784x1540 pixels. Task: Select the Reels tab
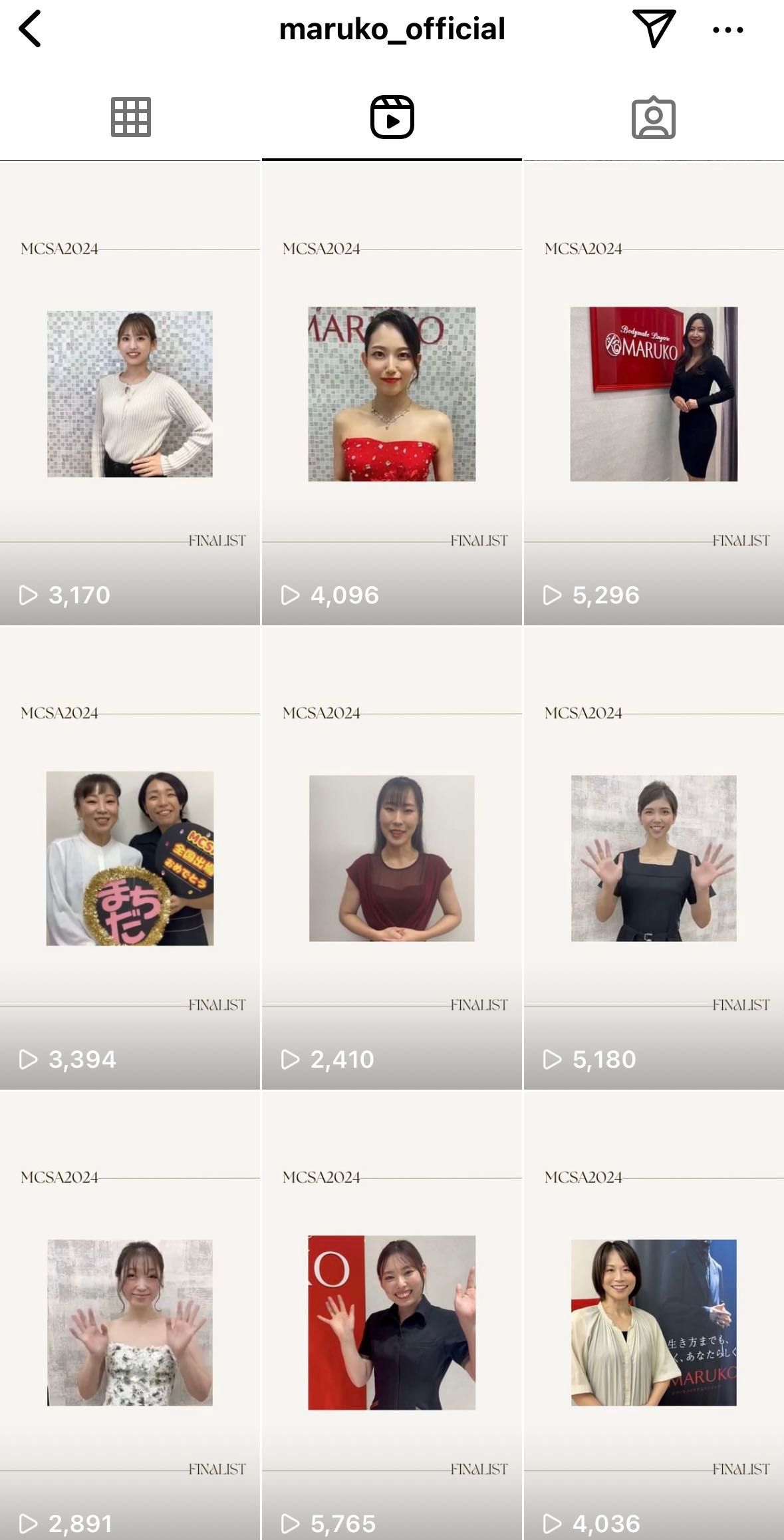[x=392, y=118]
